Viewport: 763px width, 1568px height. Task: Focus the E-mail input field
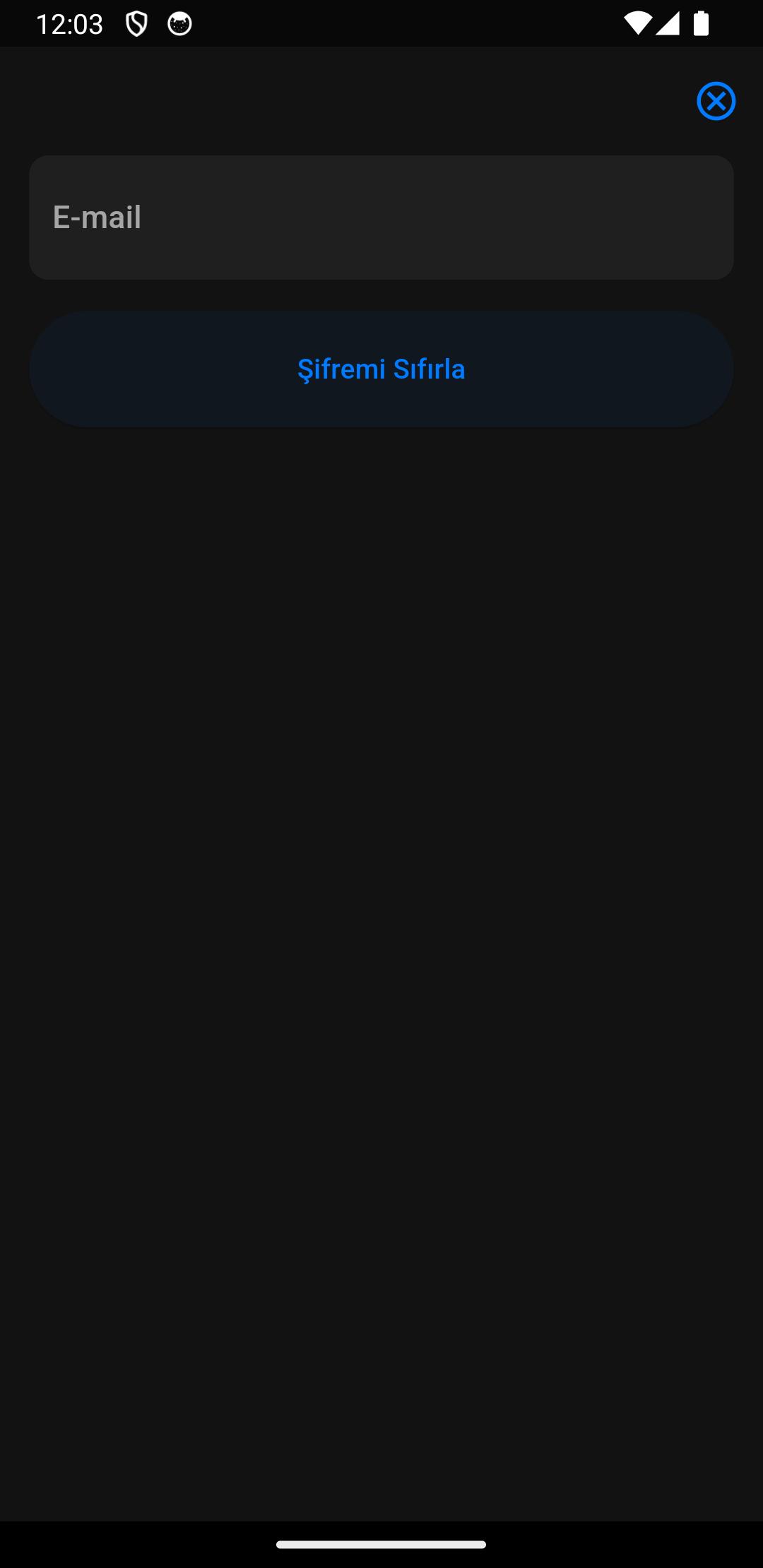click(x=381, y=218)
